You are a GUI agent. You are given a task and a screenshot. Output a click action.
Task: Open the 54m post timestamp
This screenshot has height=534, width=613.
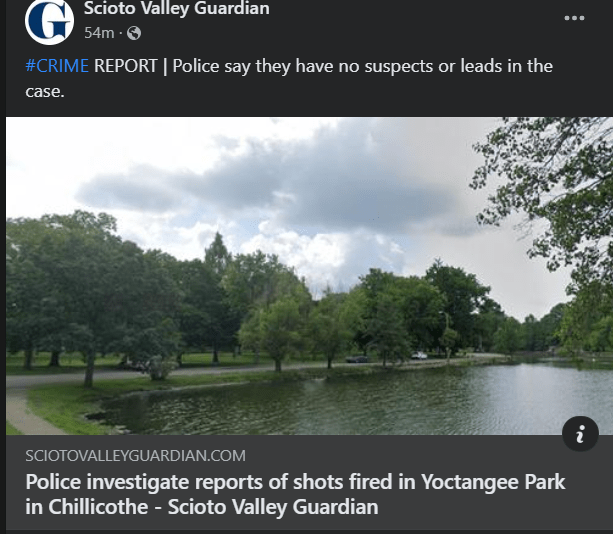pos(98,32)
